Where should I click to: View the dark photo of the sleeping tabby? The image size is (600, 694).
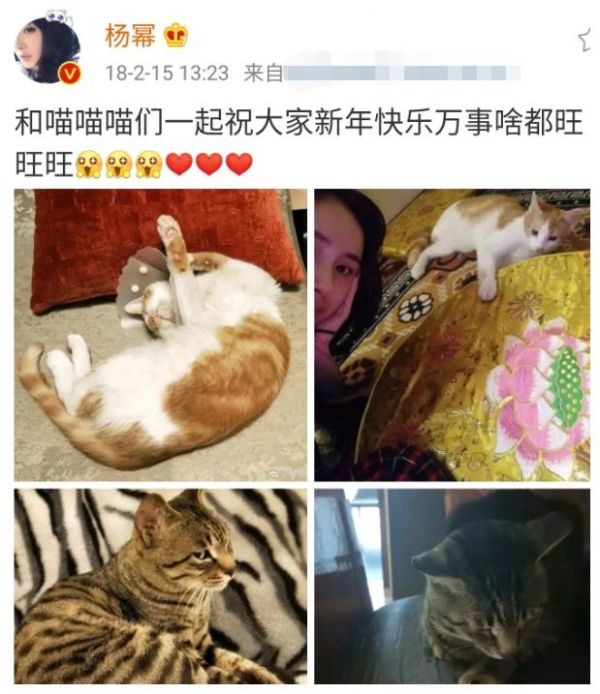click(452, 586)
